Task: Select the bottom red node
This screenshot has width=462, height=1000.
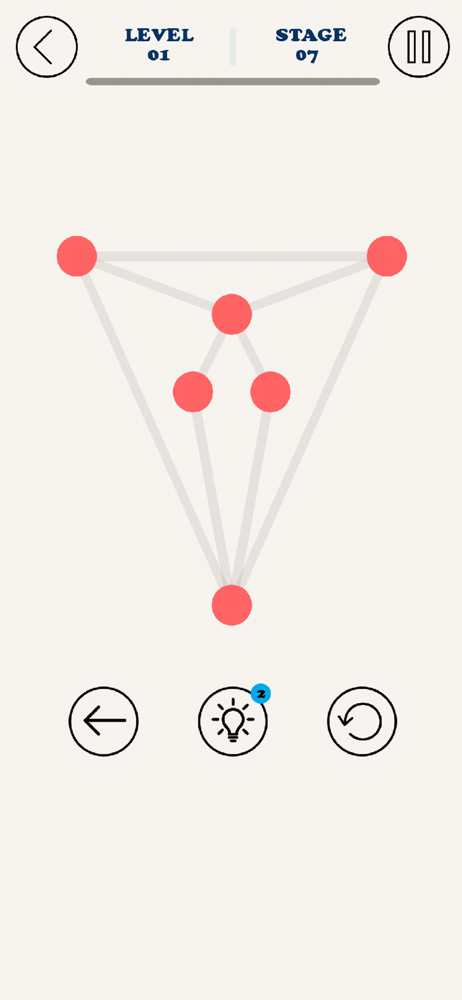Action: coord(232,605)
